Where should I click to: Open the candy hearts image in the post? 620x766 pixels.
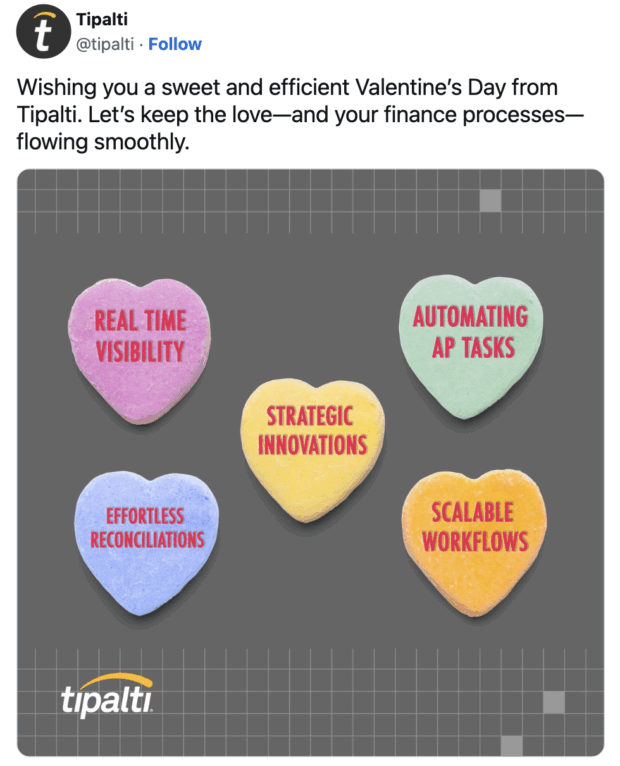click(310, 460)
